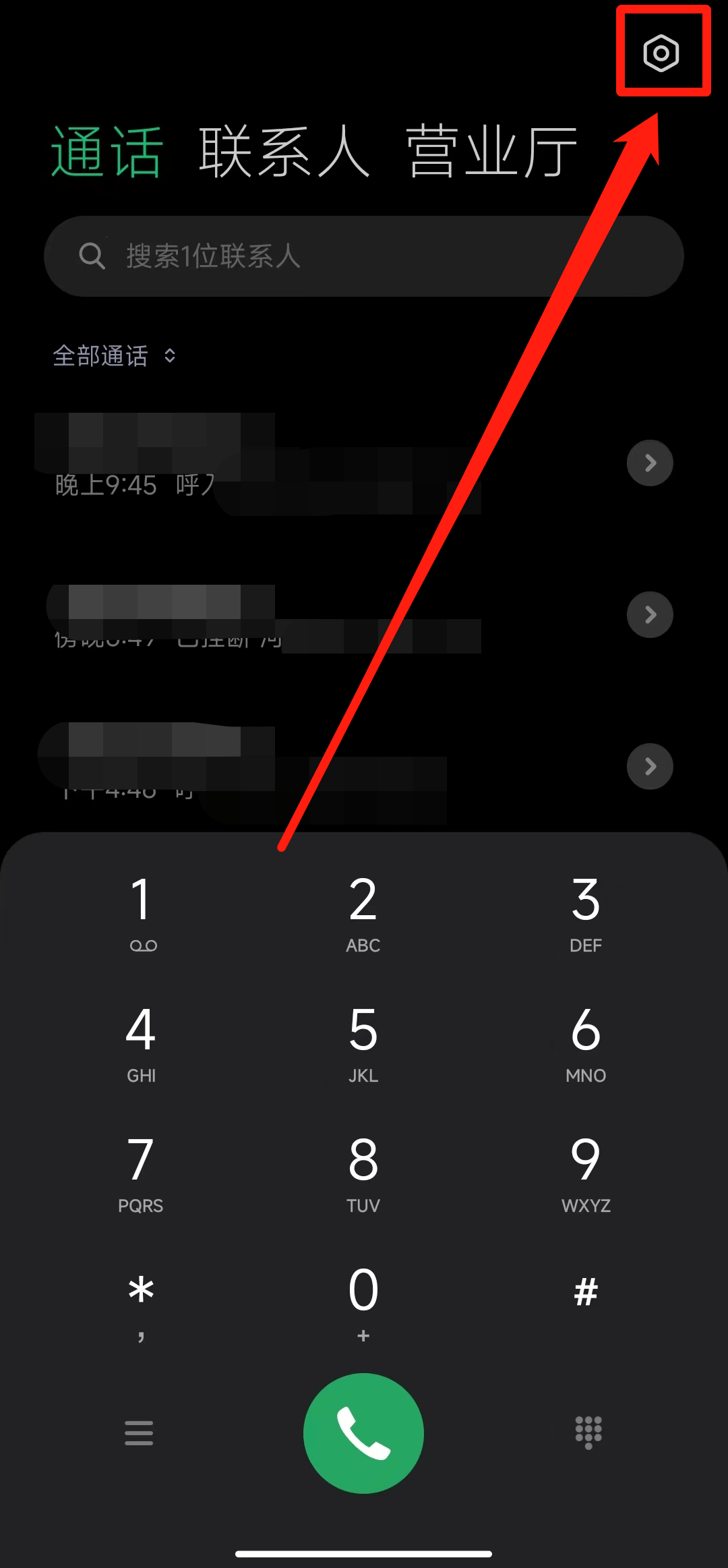Screen dimensions: 728x1568
Task: Dial digit 3 DEF
Action: tap(585, 910)
